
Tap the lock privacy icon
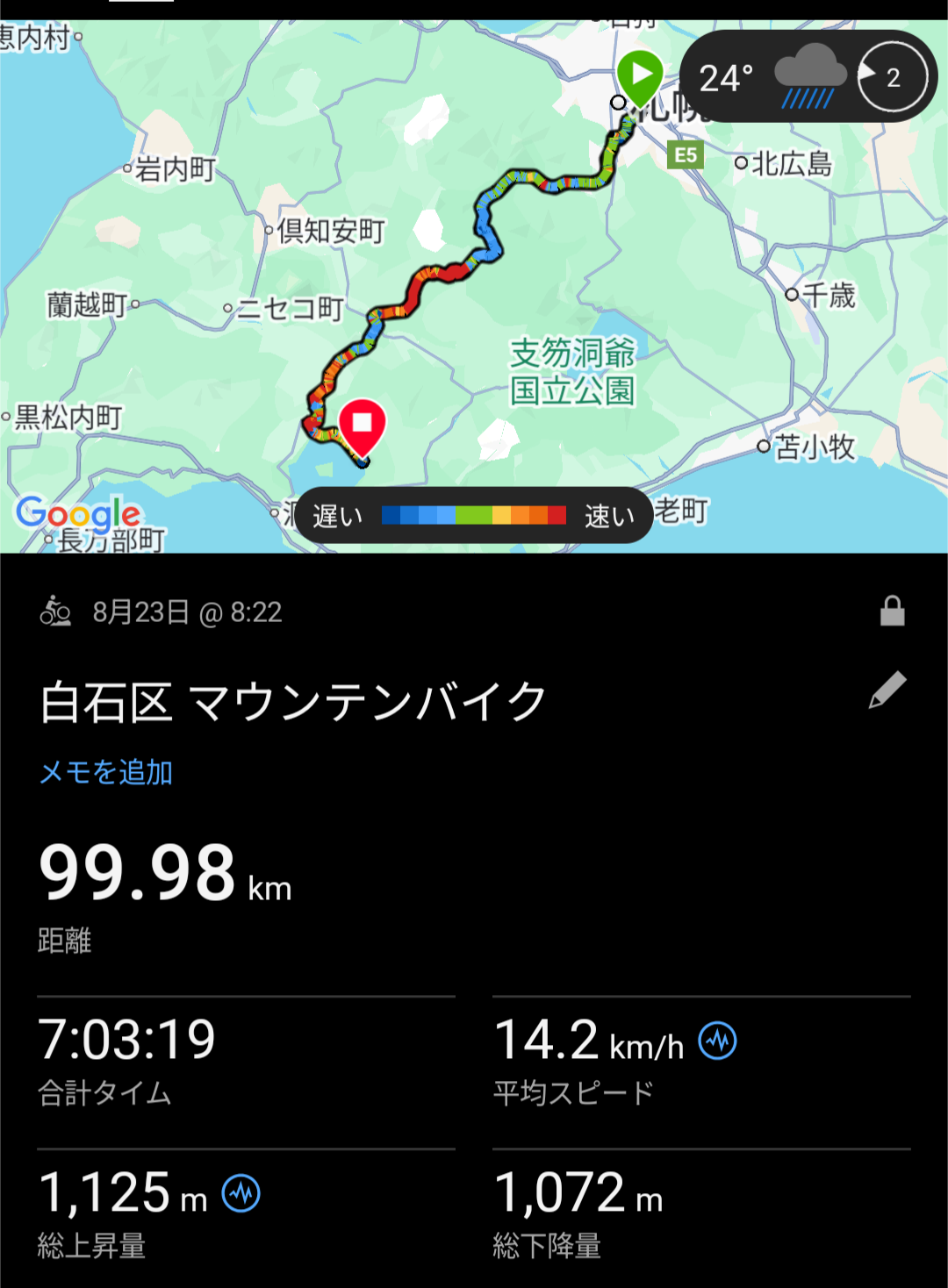point(892,611)
